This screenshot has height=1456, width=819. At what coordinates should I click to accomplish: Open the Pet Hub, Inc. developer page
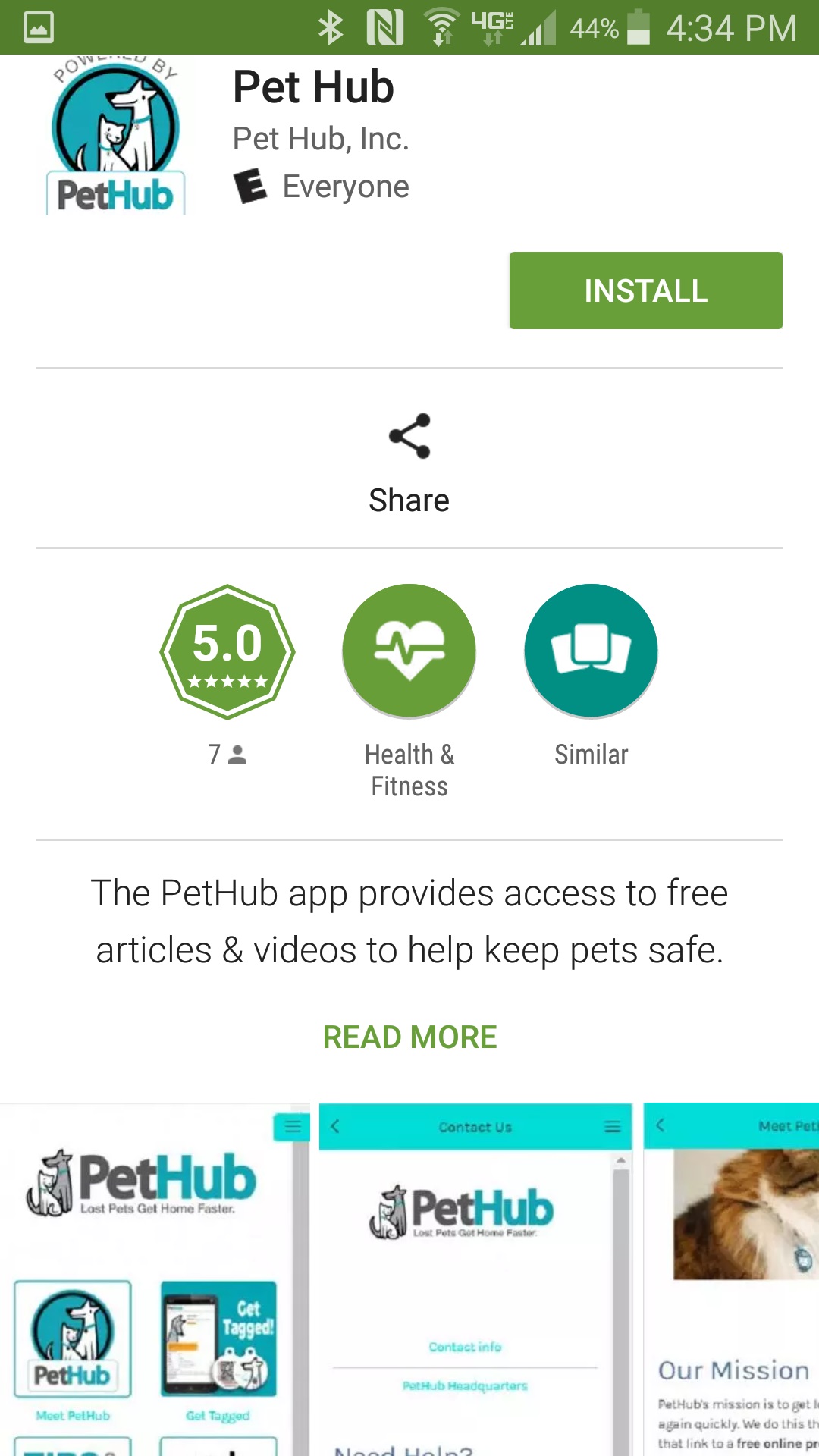point(321,139)
